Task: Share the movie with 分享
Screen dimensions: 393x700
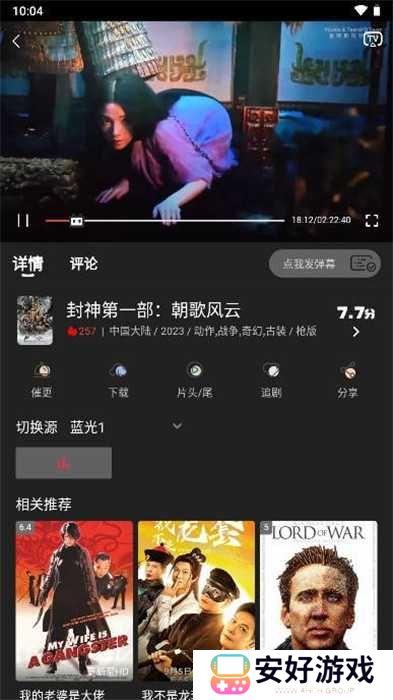Action: pyautogui.click(x=347, y=380)
